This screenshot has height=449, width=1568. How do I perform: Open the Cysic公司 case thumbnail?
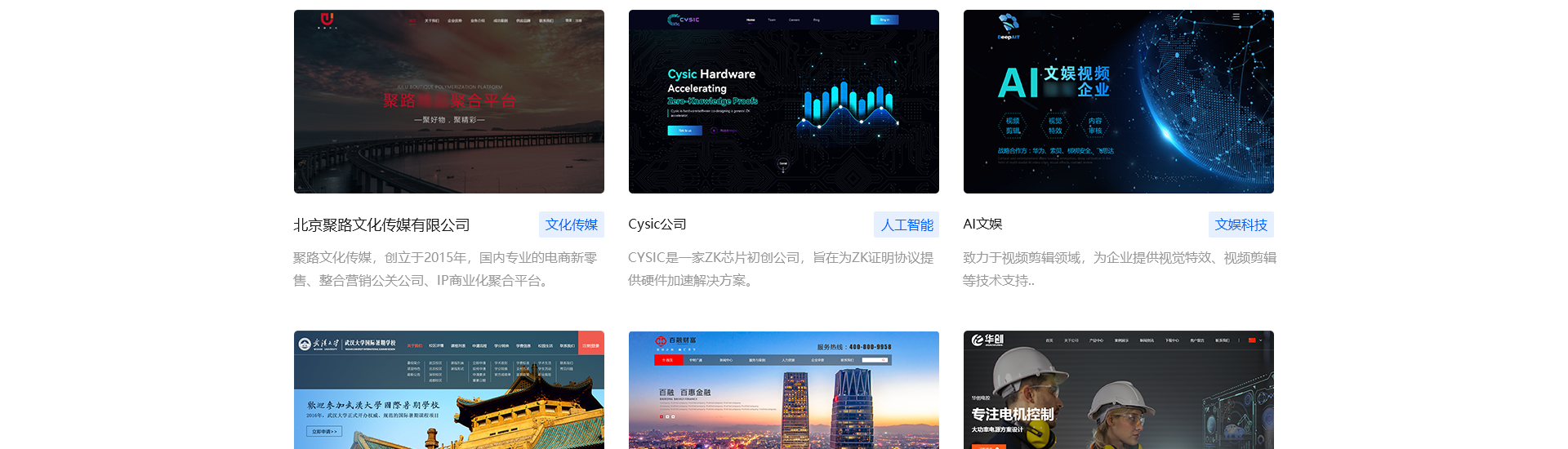coord(783,101)
